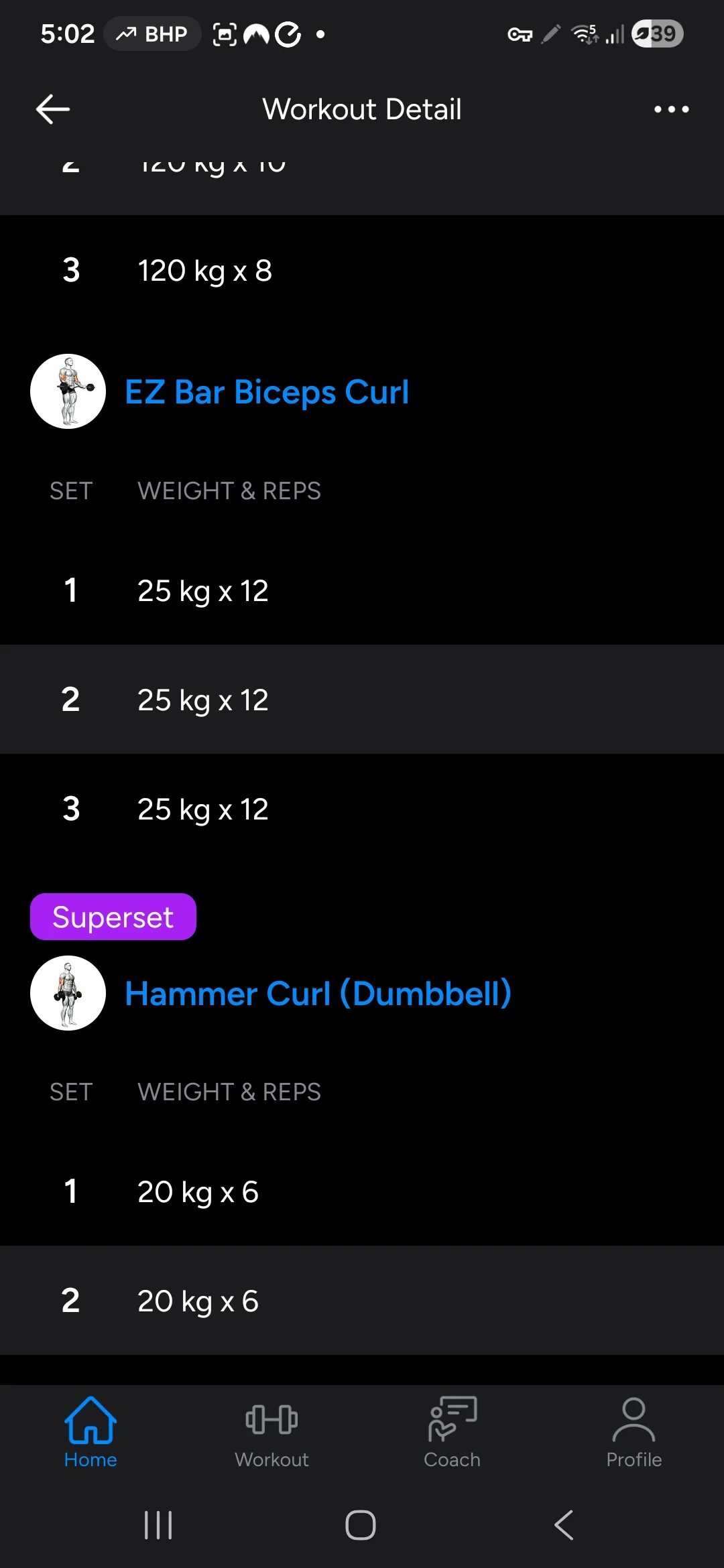Switch to the Profile tab
Image resolution: width=724 pixels, height=1568 pixels.
coord(633,1433)
